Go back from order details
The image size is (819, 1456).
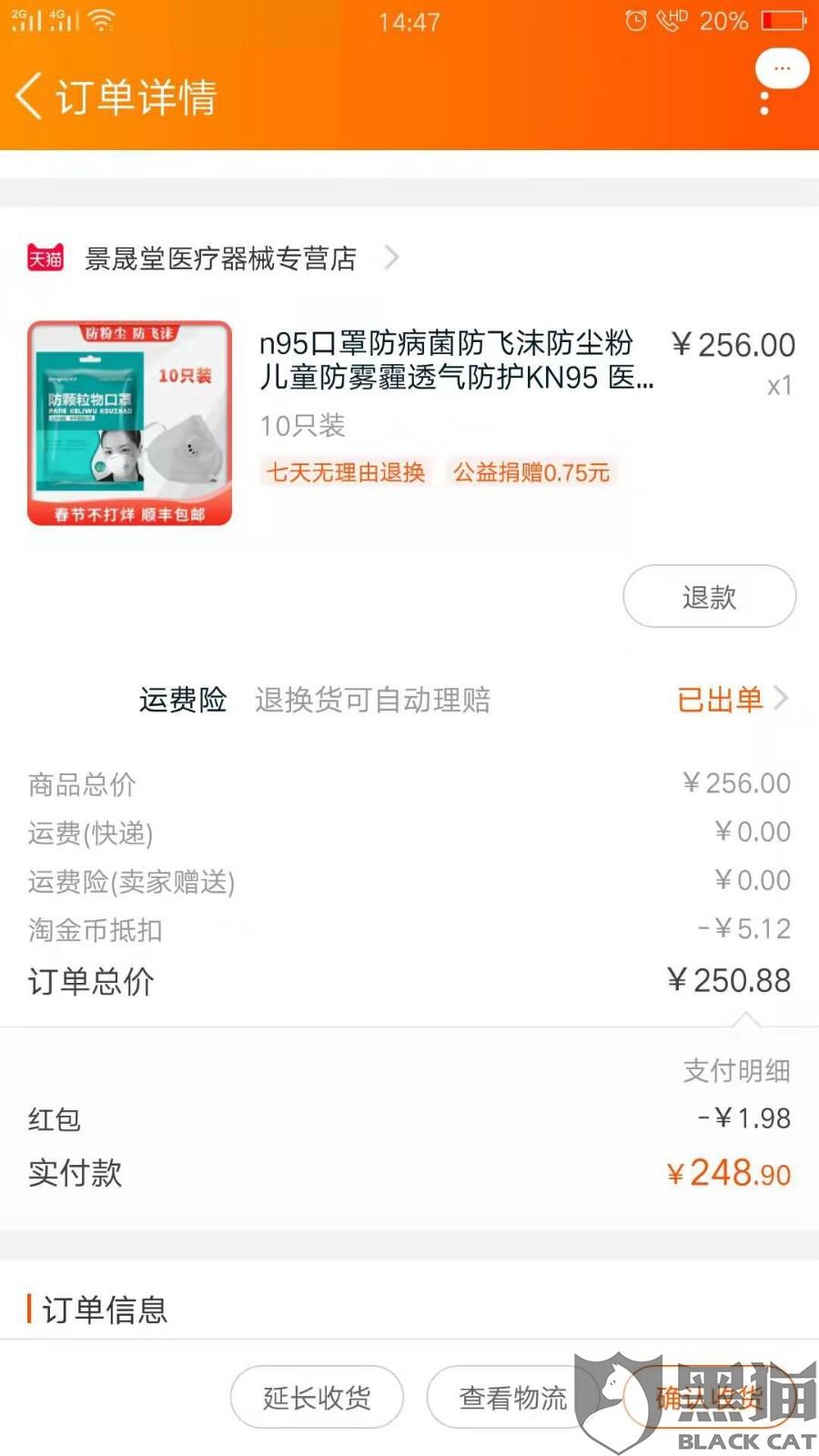pyautogui.click(x=29, y=96)
